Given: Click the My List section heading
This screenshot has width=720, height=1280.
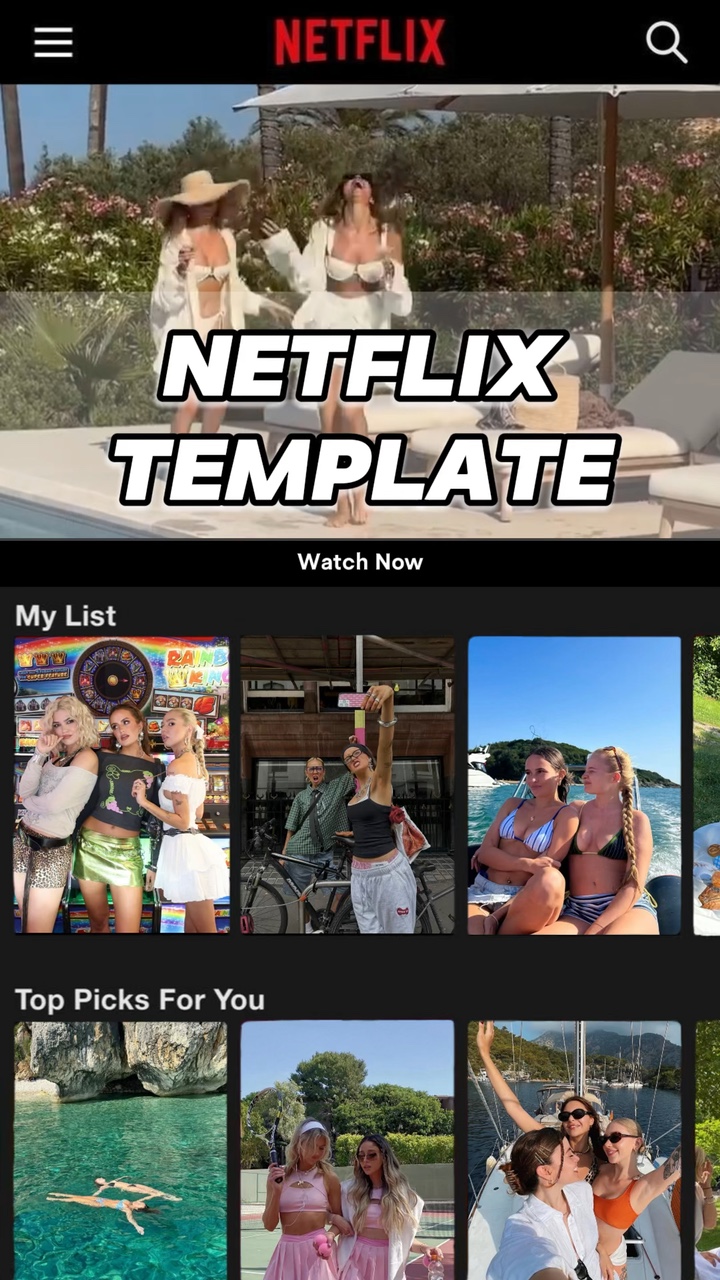Looking at the screenshot, I should click(64, 616).
